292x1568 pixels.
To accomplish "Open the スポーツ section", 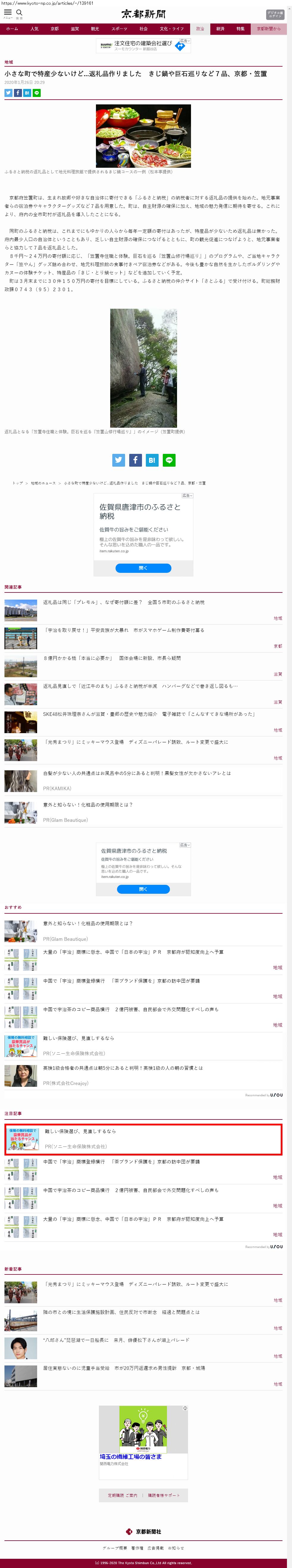I will pos(119,29).
